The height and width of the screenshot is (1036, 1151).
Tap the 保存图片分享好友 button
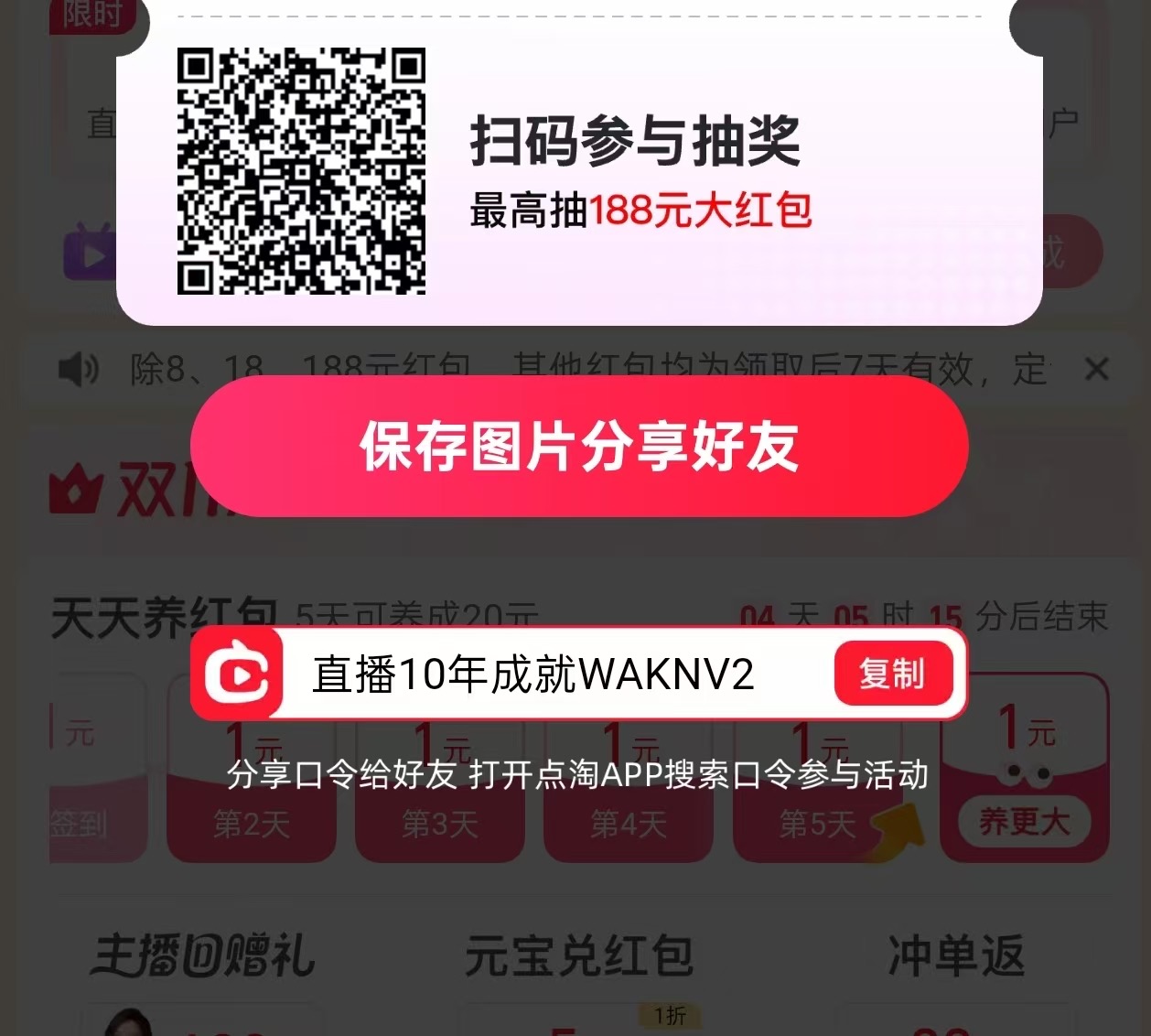point(579,447)
